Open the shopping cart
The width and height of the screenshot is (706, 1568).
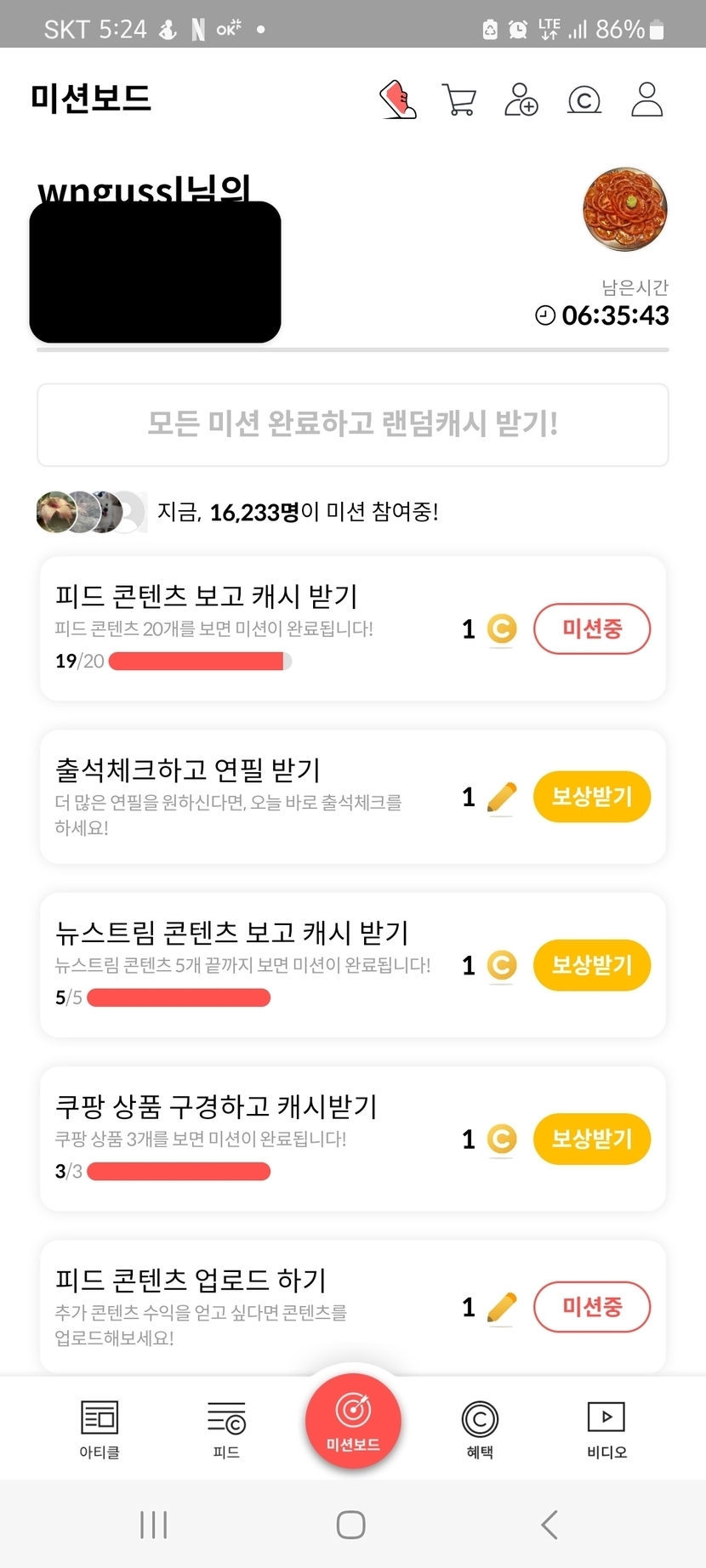tap(459, 99)
